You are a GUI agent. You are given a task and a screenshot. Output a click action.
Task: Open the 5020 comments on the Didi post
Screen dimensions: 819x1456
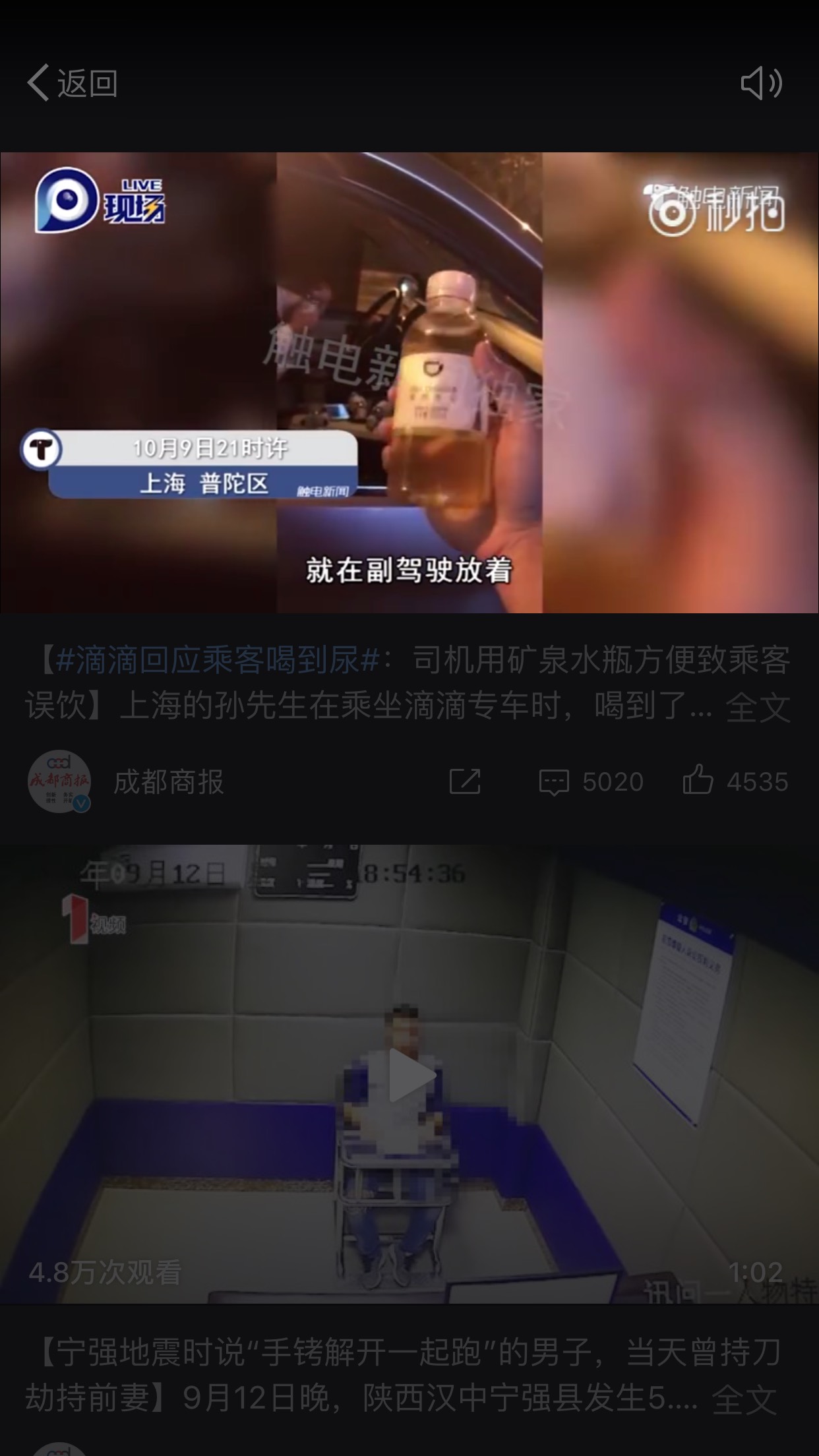591,782
